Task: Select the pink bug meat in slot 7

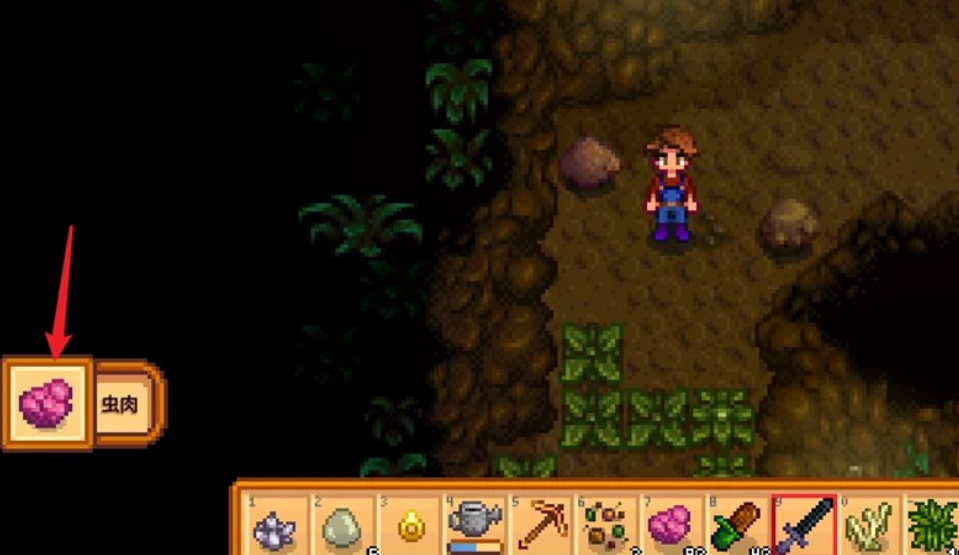Action: pyautogui.click(x=670, y=525)
